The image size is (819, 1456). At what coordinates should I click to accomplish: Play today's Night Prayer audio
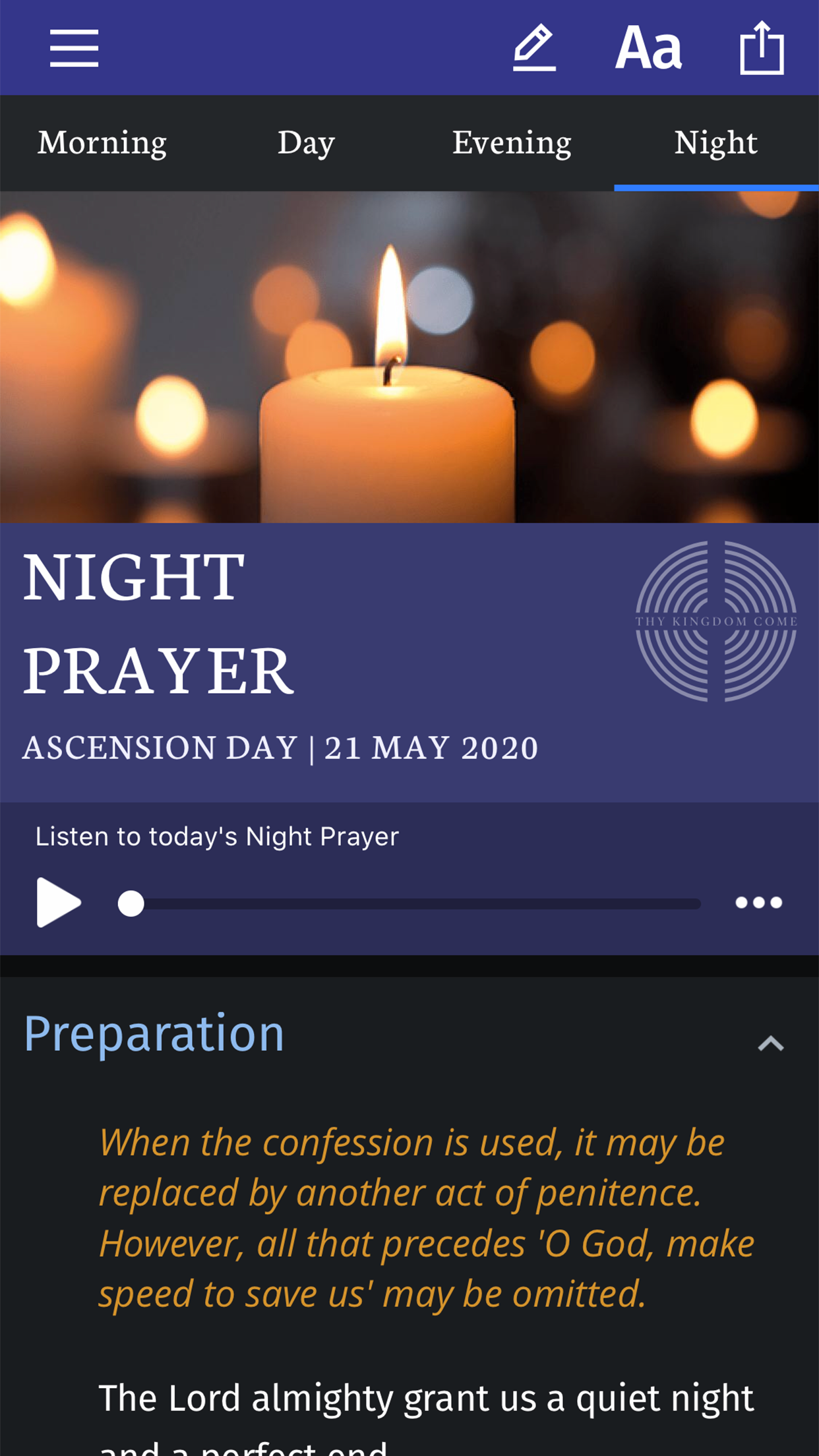tap(58, 902)
